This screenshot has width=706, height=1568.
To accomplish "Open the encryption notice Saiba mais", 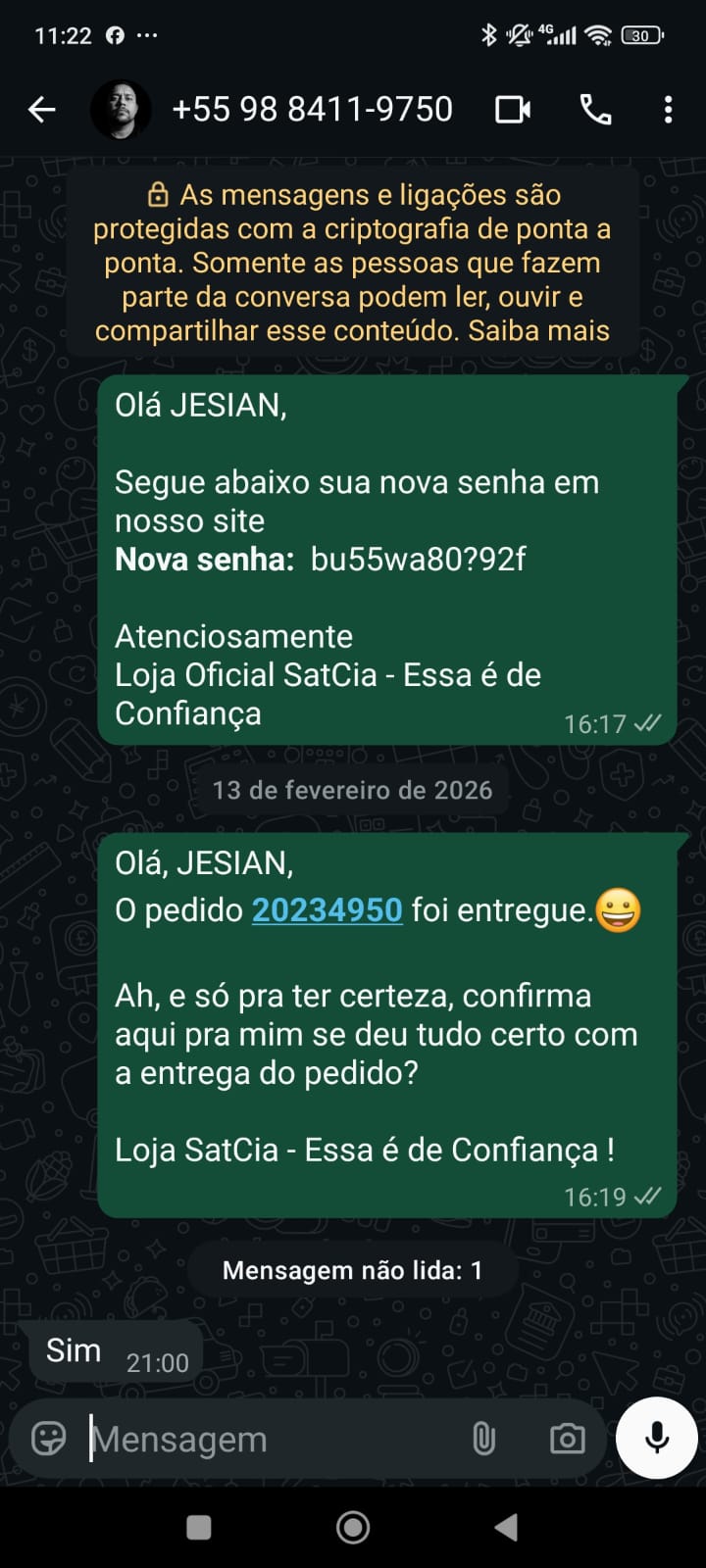I will point(538,331).
